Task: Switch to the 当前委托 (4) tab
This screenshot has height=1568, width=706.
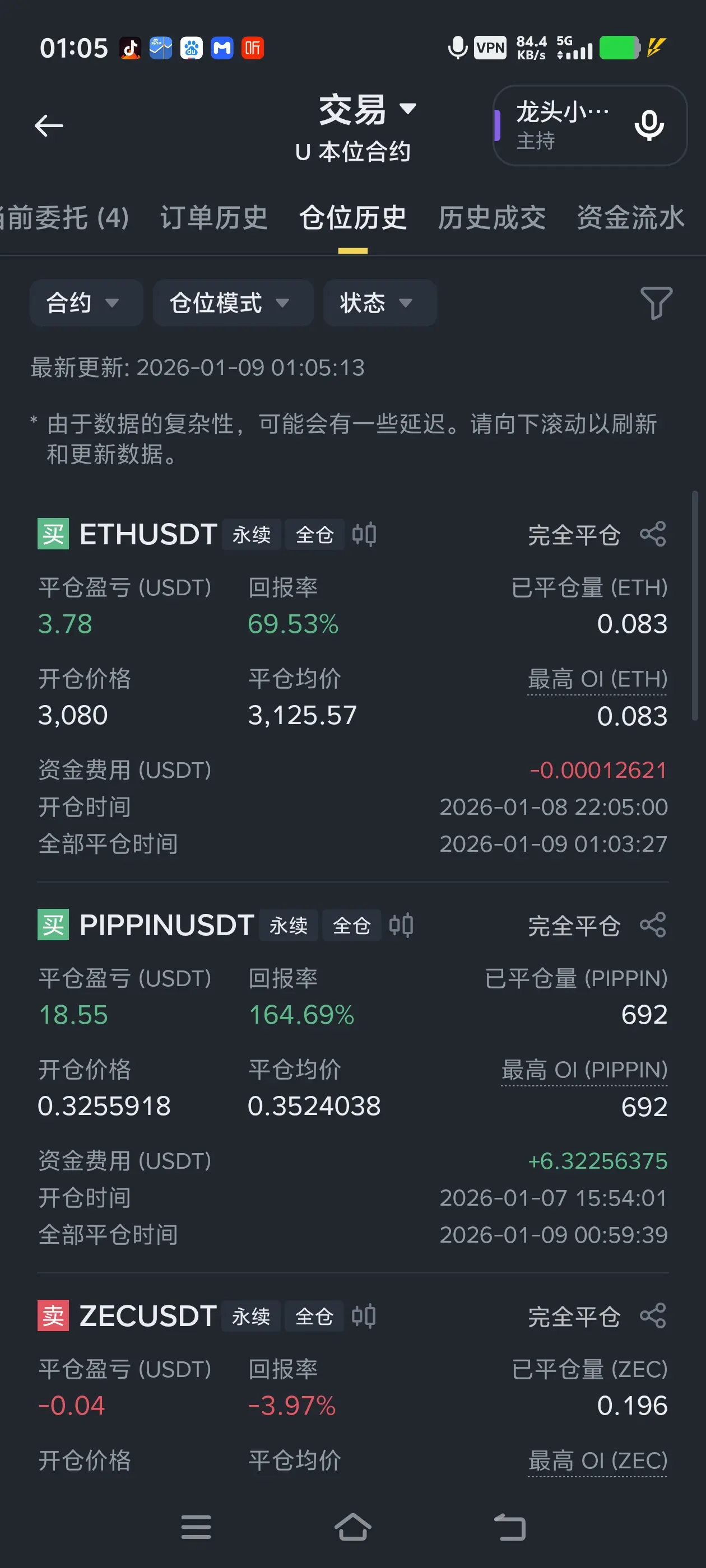Action: [x=63, y=217]
